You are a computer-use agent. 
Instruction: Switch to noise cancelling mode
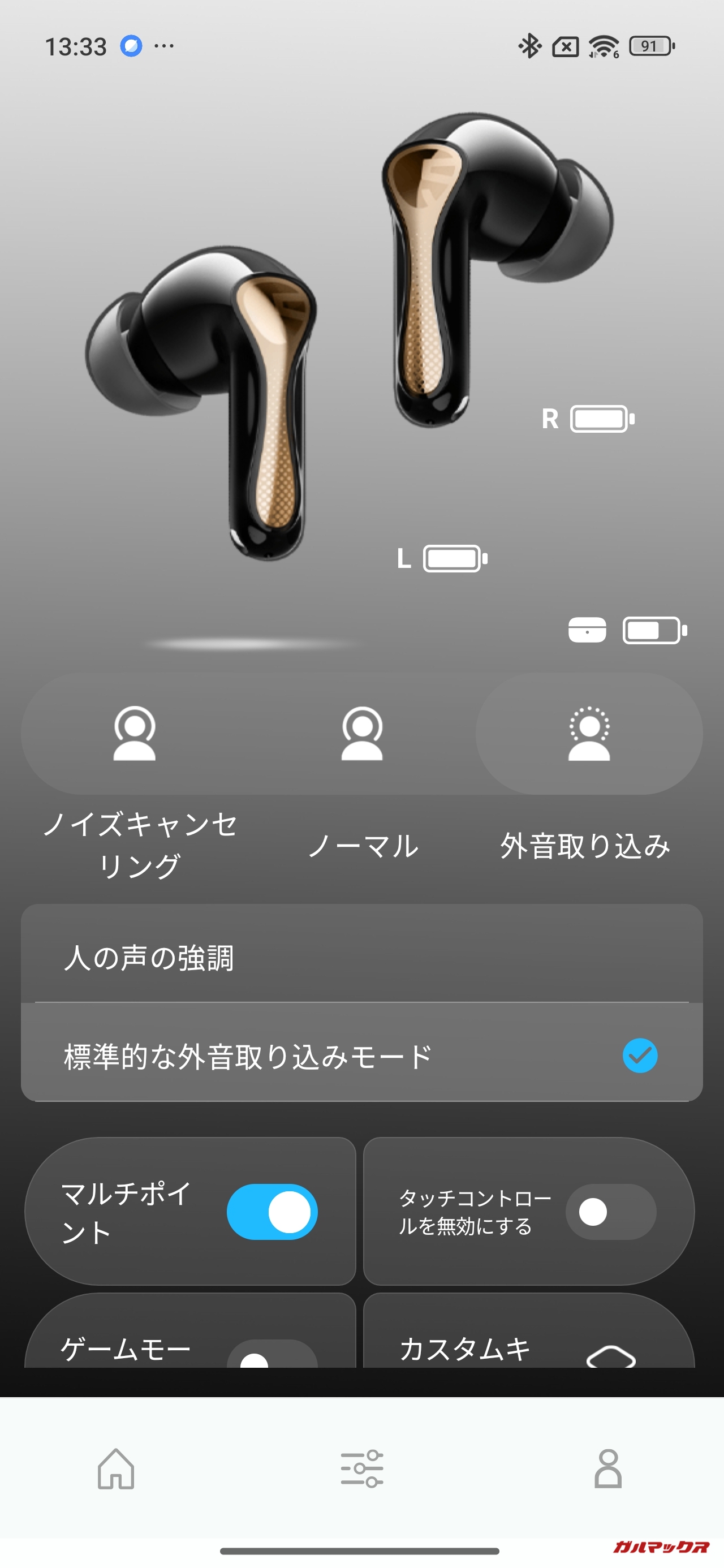(135, 733)
